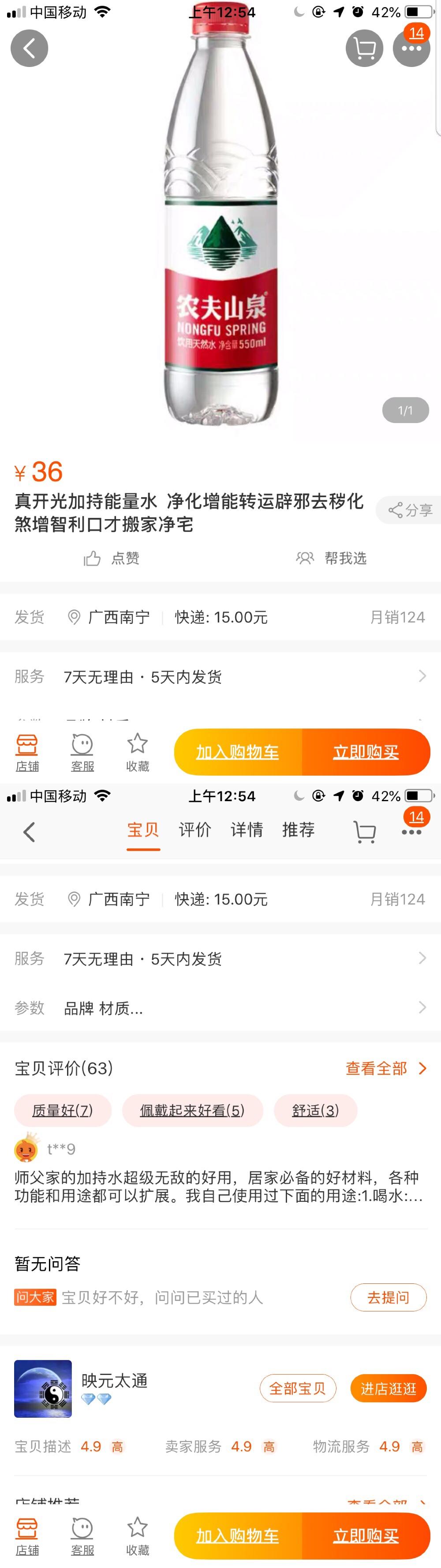441x1568 pixels.
Task: Open 帮我选 to ask friends
Action: (332, 558)
